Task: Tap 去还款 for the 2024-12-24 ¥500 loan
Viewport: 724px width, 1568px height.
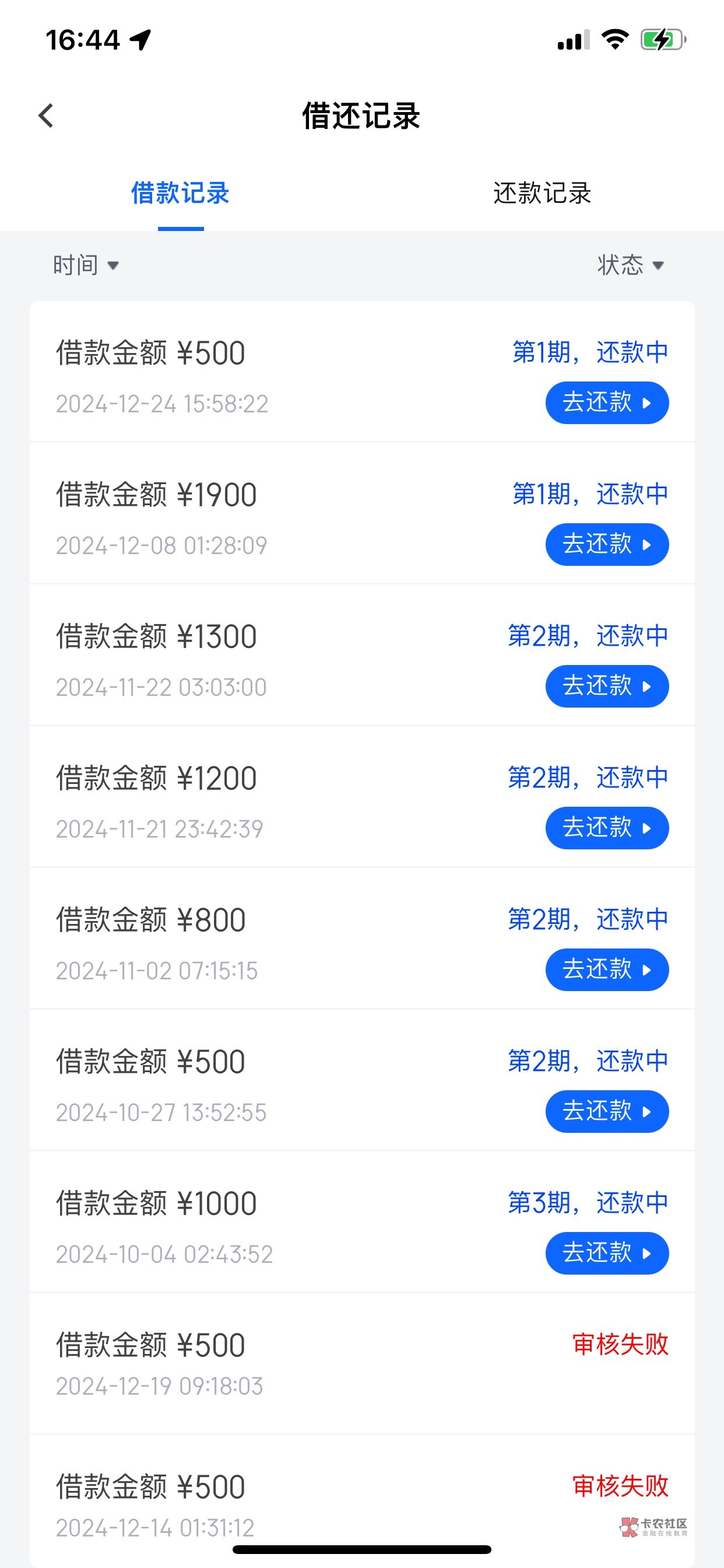Action: click(607, 403)
